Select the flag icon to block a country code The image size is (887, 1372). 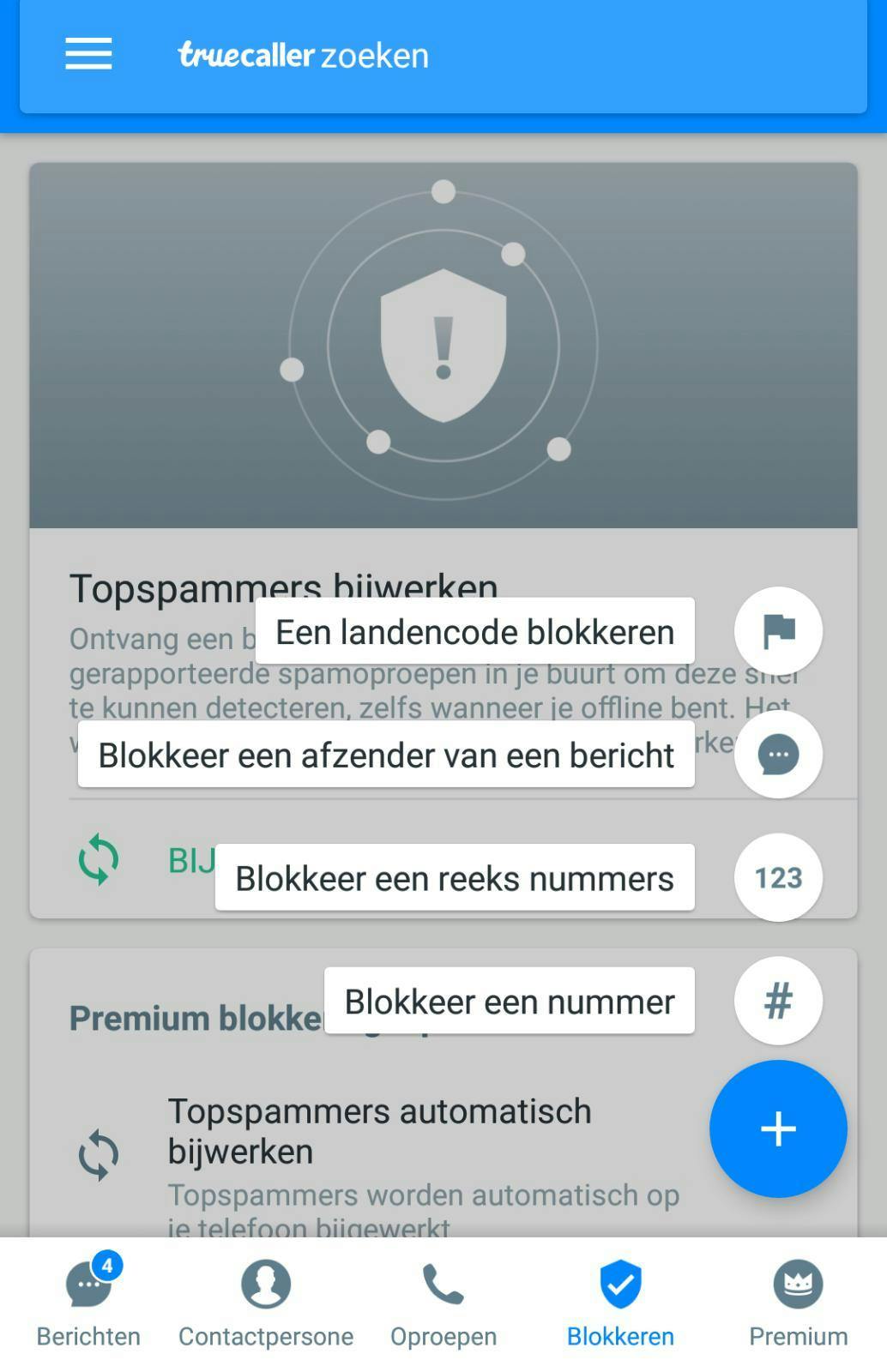pyautogui.click(x=777, y=631)
